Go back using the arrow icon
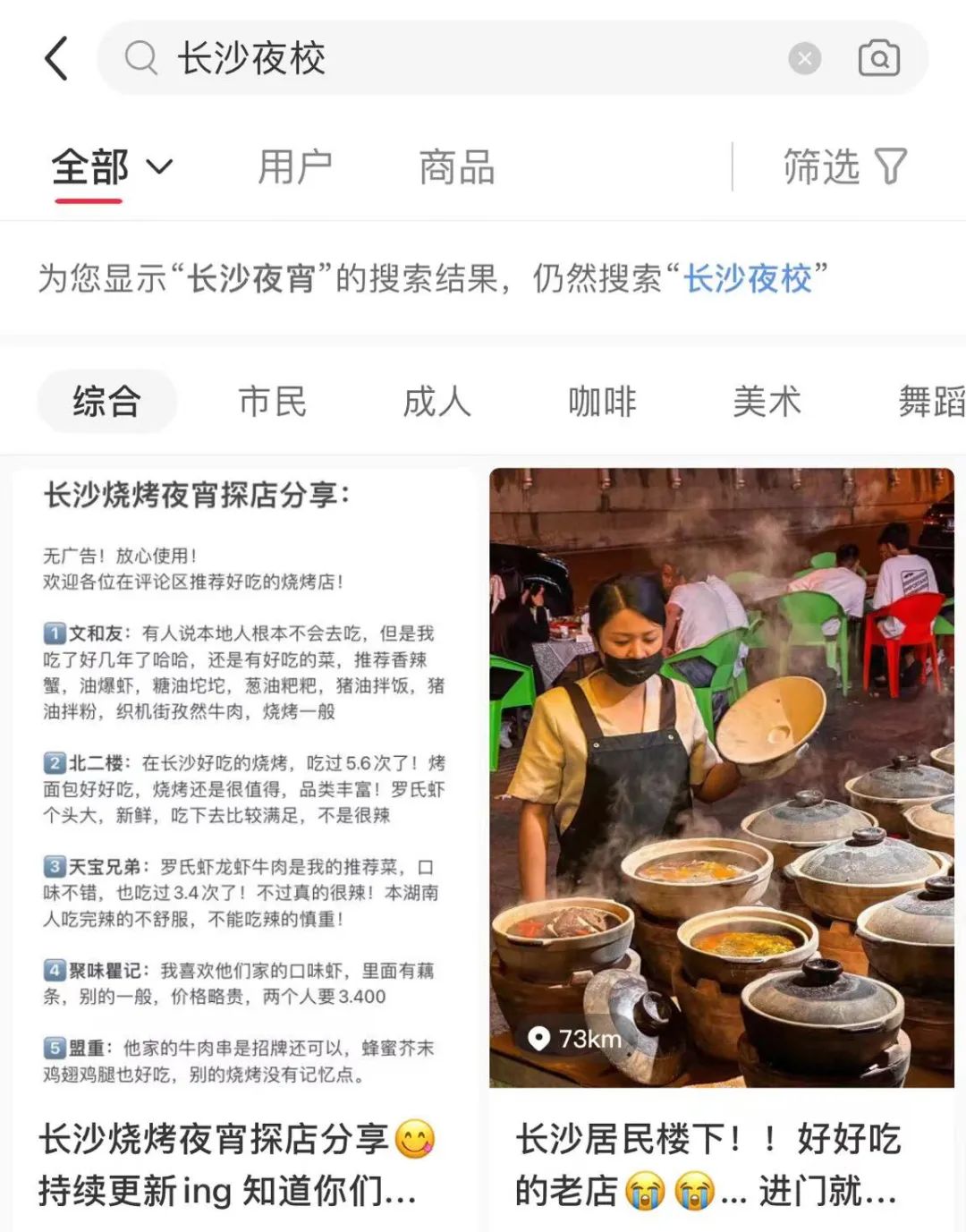The image size is (966, 1232). 56,59
